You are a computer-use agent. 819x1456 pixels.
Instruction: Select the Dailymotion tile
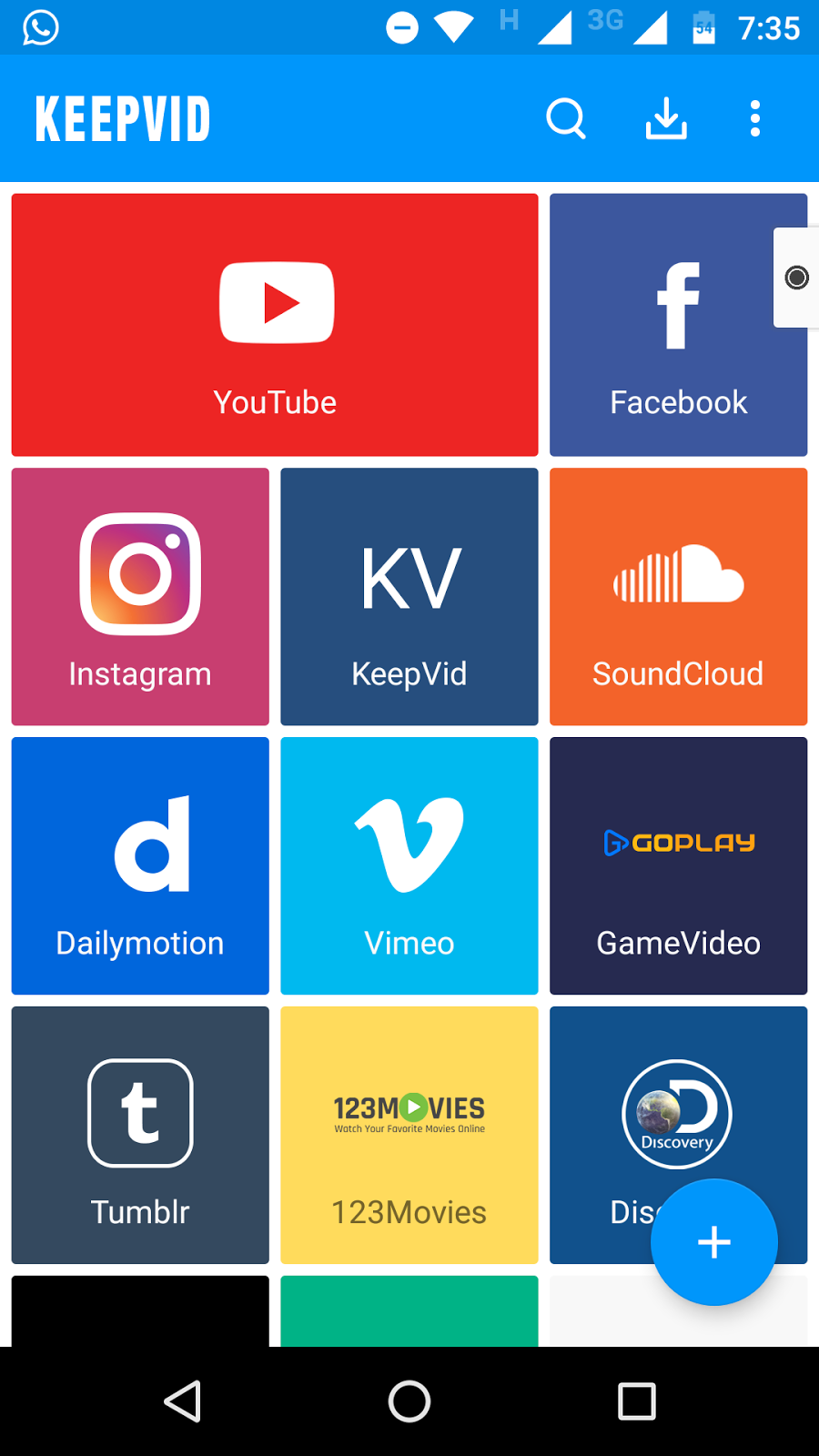[140, 865]
